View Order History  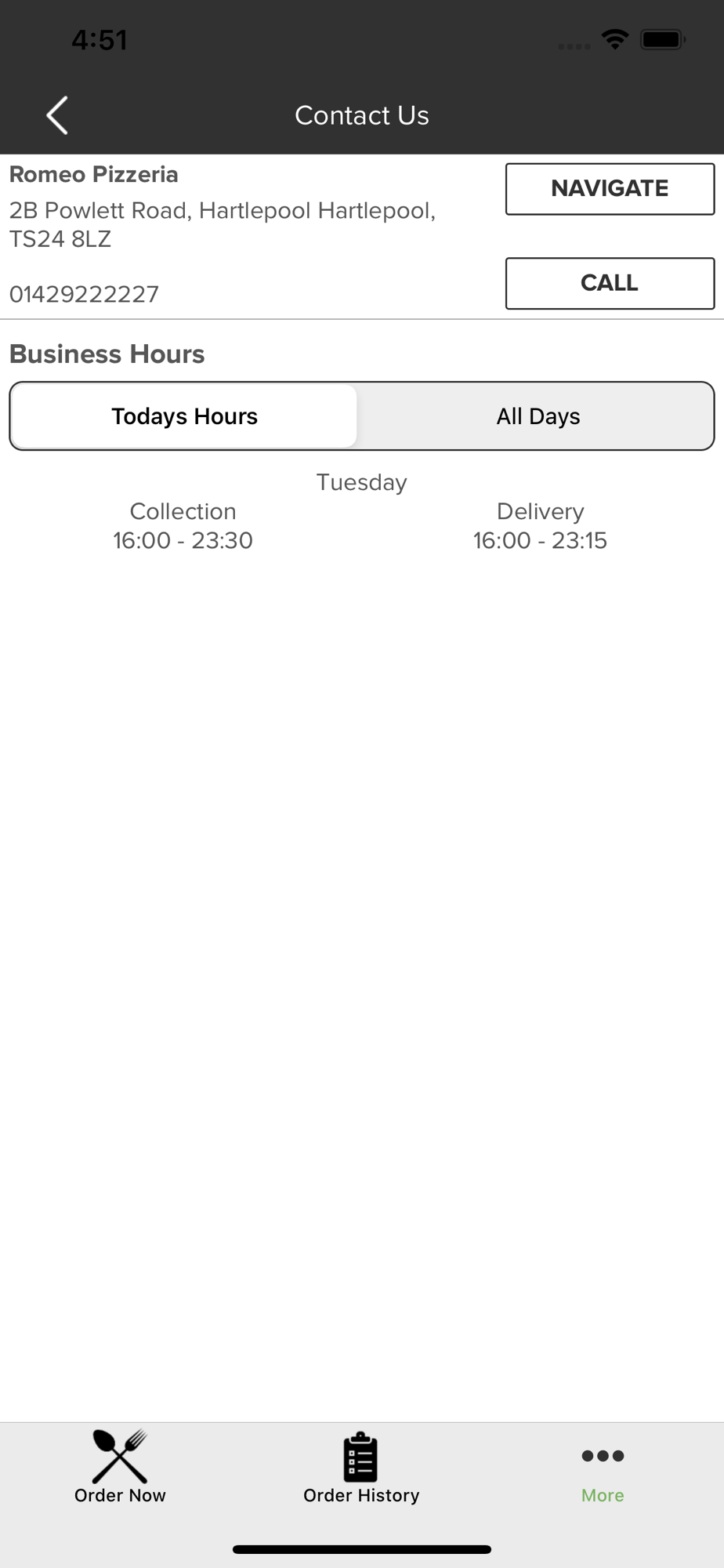[361, 1468]
